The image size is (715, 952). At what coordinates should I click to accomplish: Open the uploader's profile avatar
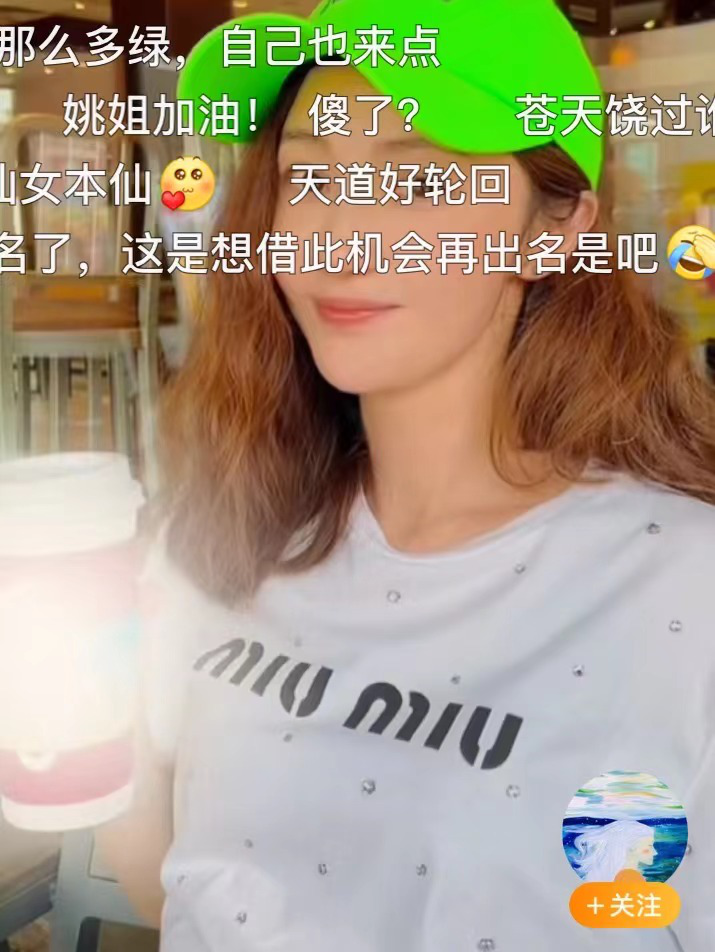click(x=624, y=829)
